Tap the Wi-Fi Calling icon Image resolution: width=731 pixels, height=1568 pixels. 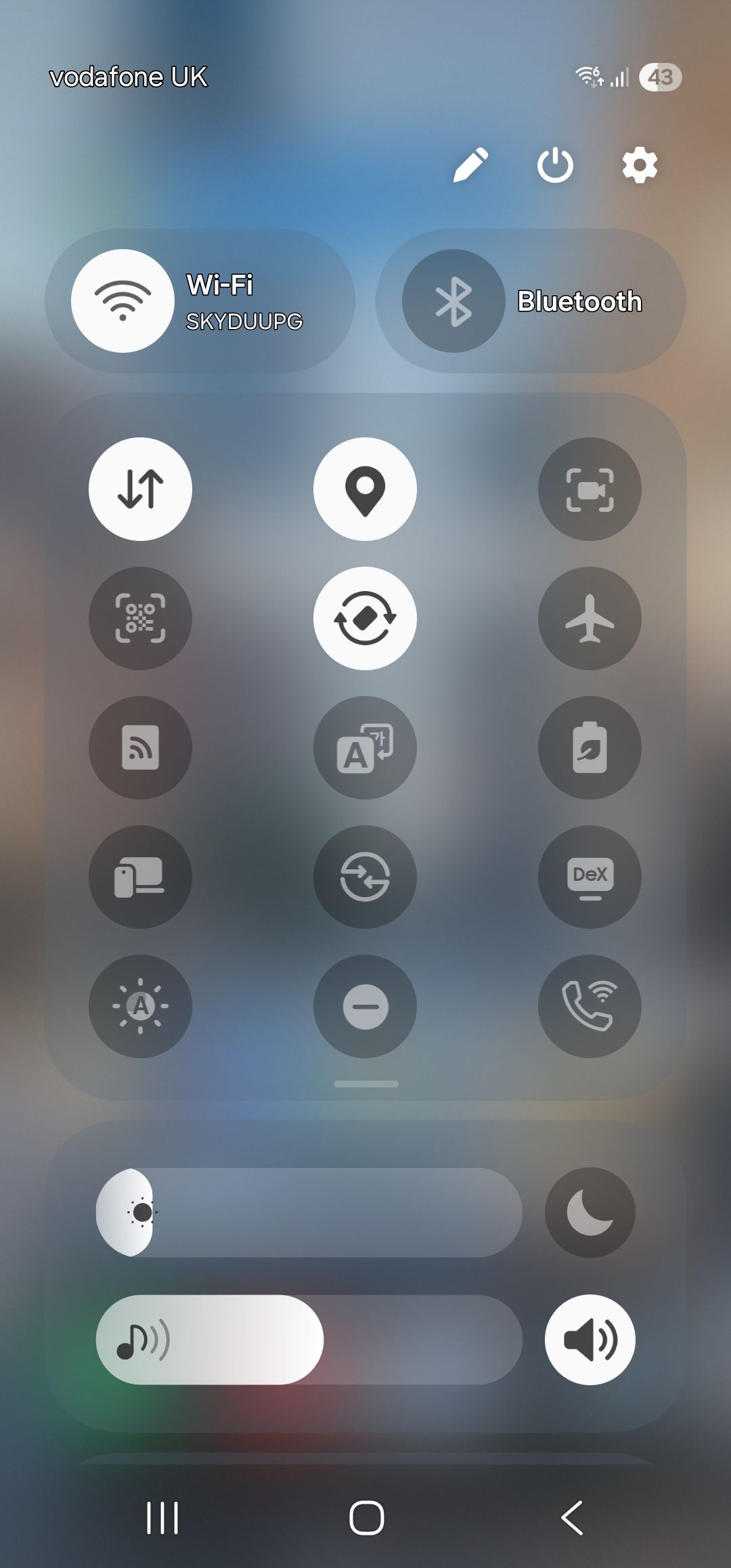pos(590,1007)
